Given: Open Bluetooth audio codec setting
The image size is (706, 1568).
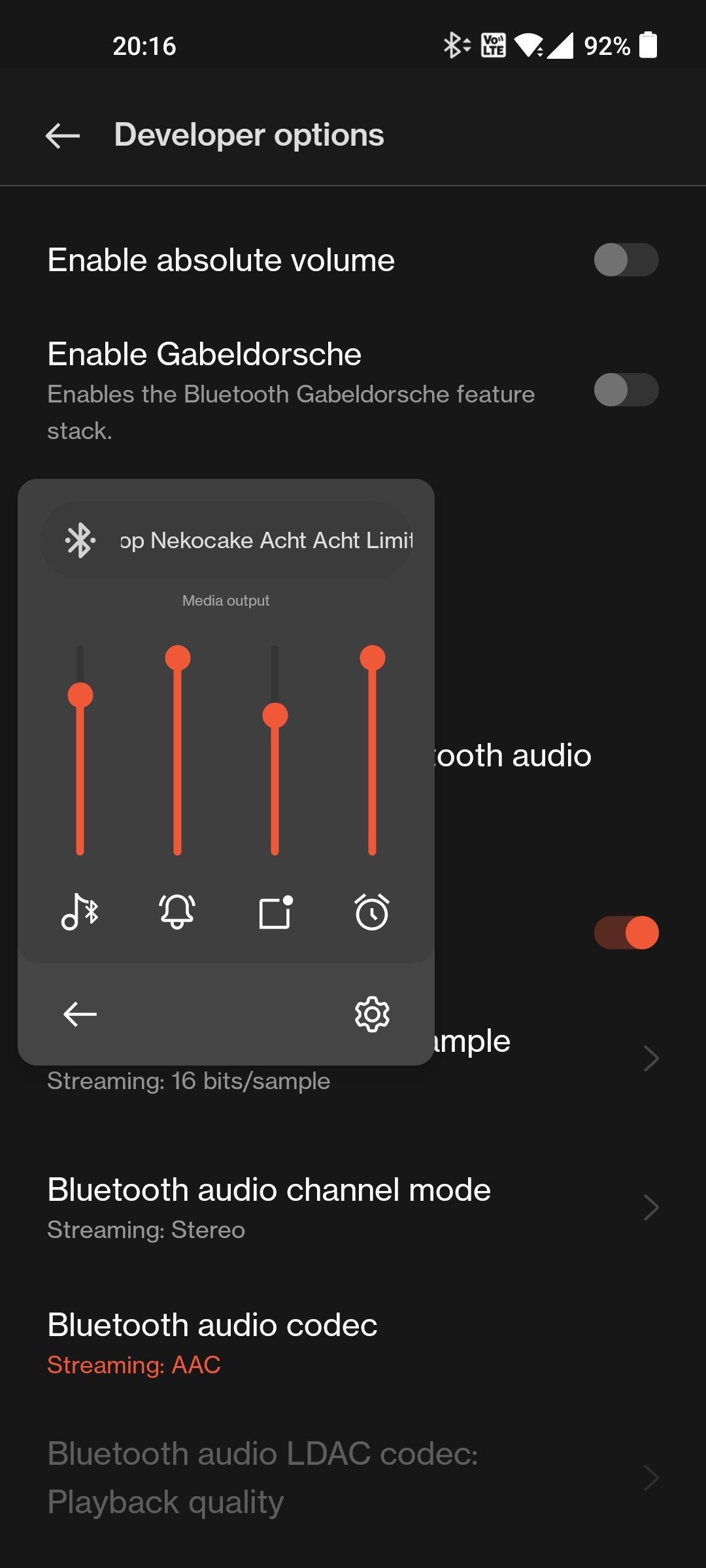Looking at the screenshot, I should (353, 1343).
